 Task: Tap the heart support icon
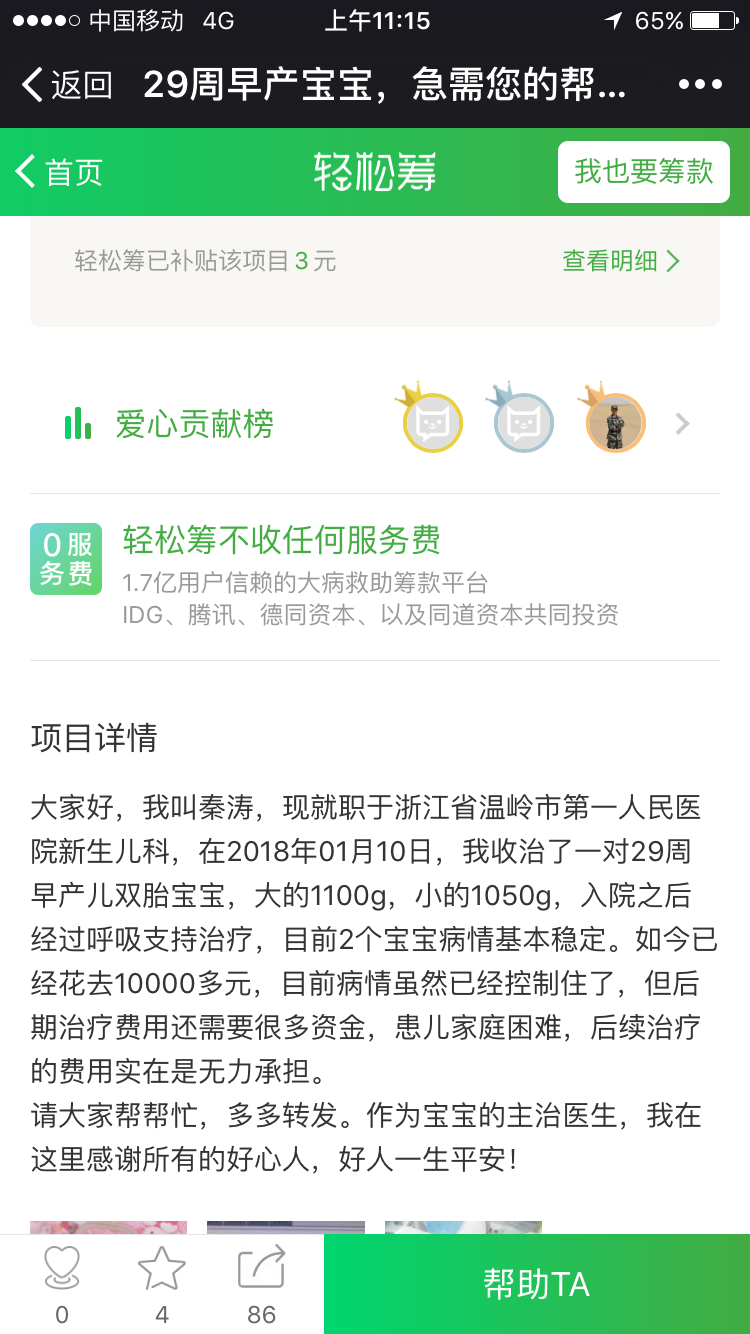coord(62,1270)
